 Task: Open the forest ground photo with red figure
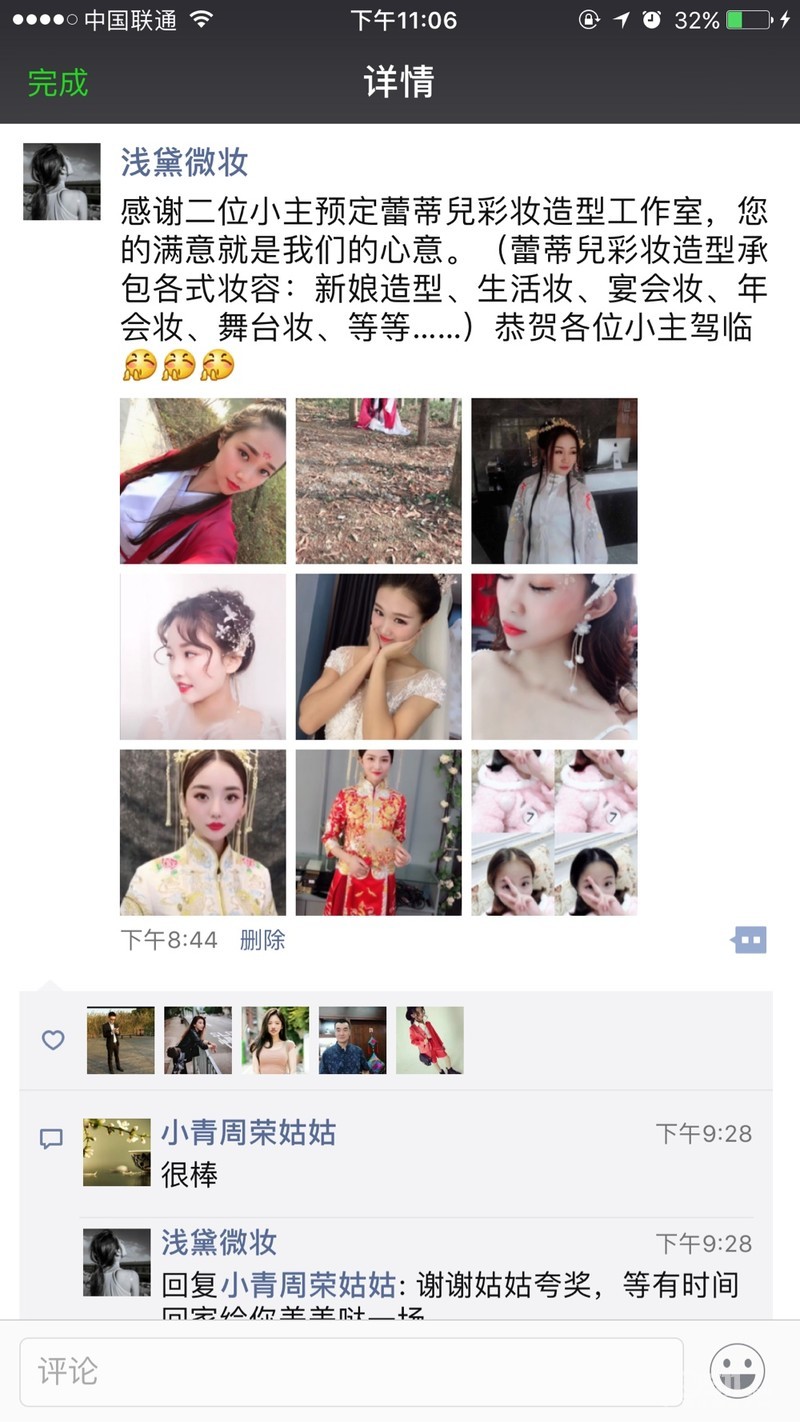(x=379, y=481)
